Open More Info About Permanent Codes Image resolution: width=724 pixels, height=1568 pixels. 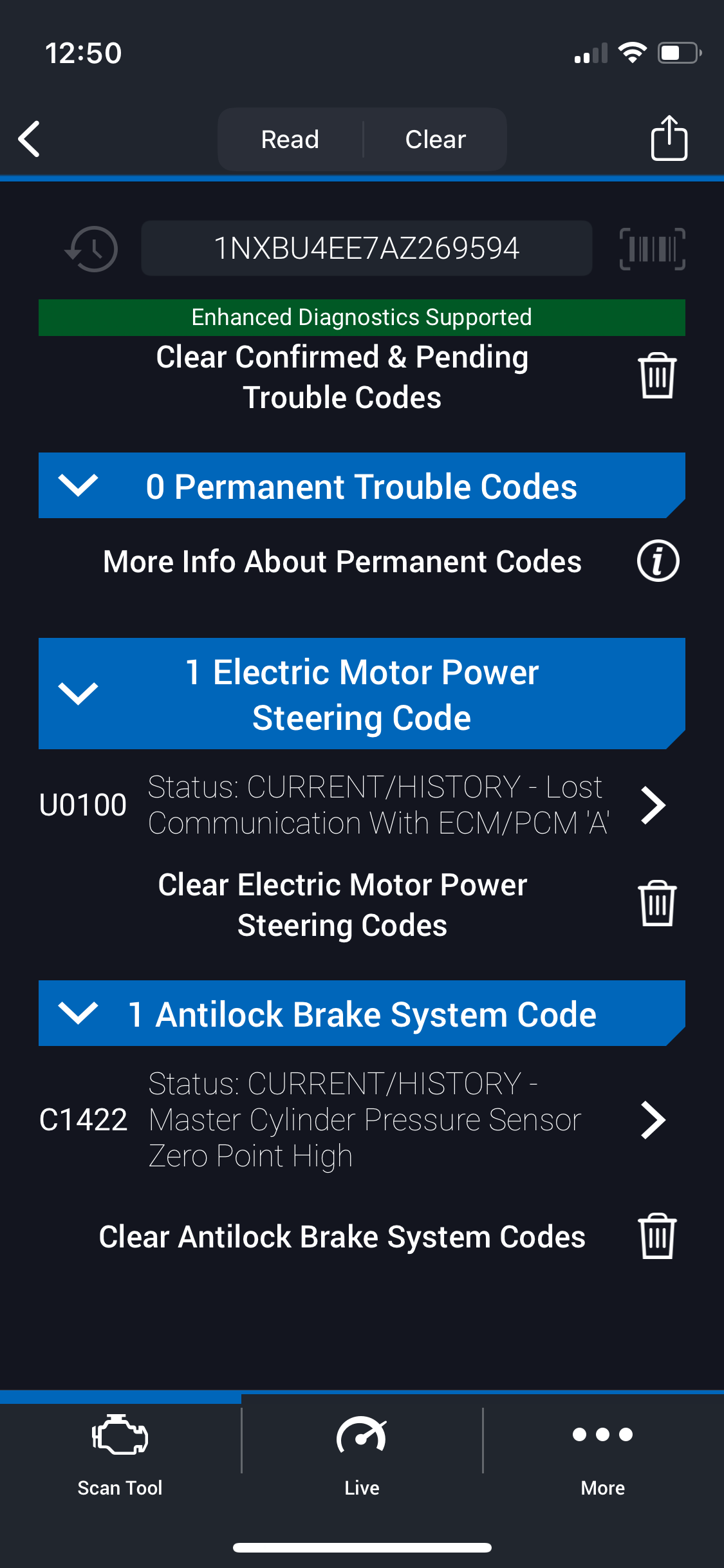coord(658,561)
